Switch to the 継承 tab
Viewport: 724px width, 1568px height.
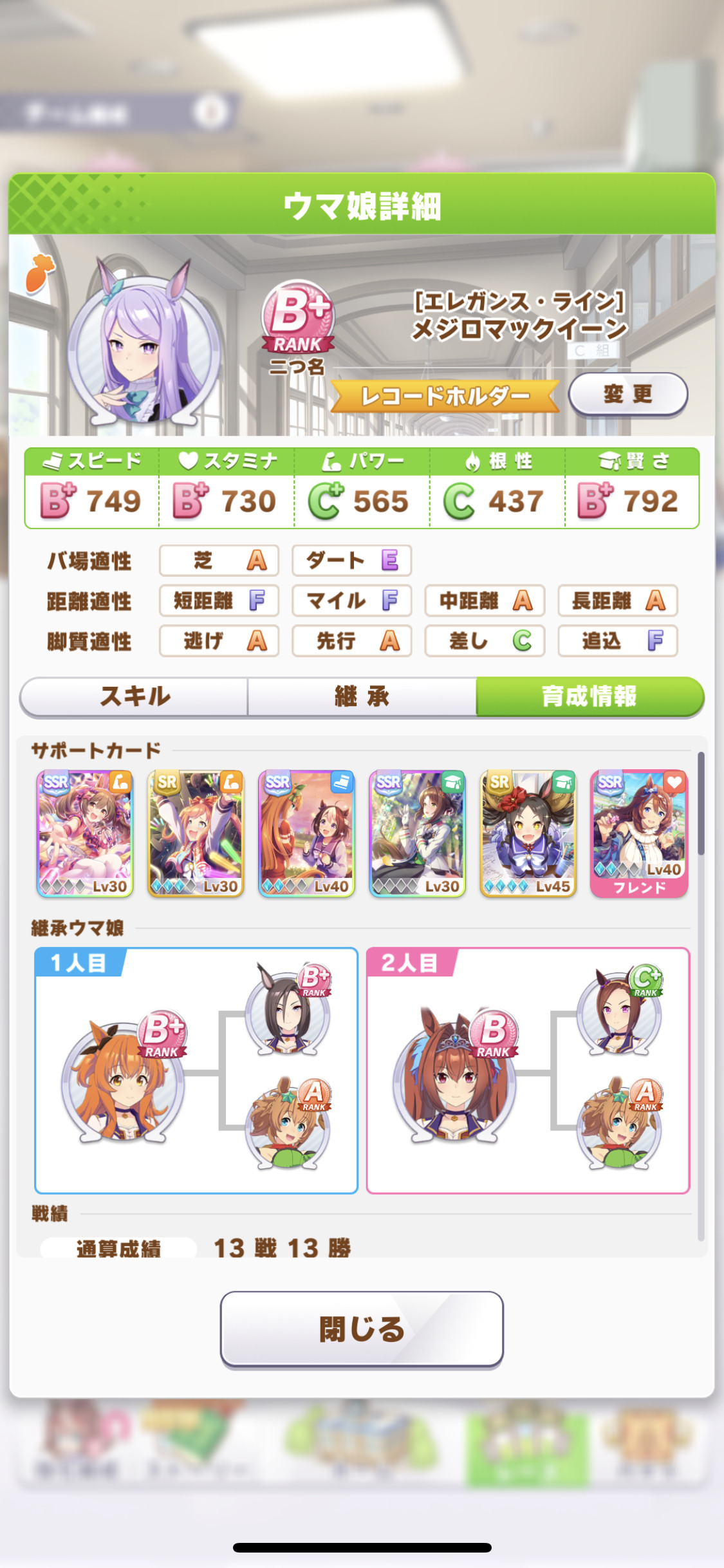point(362,696)
